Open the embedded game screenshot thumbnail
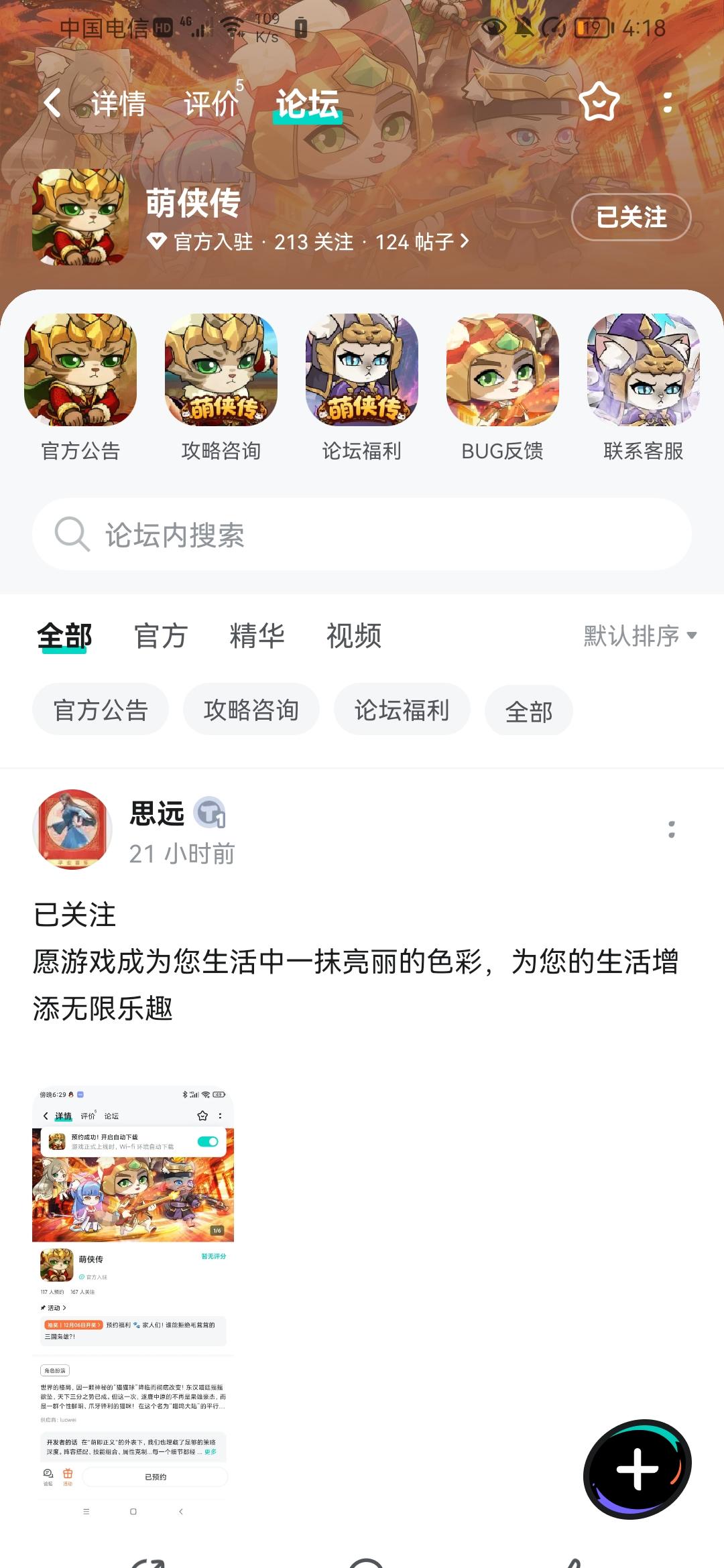 point(133,1300)
